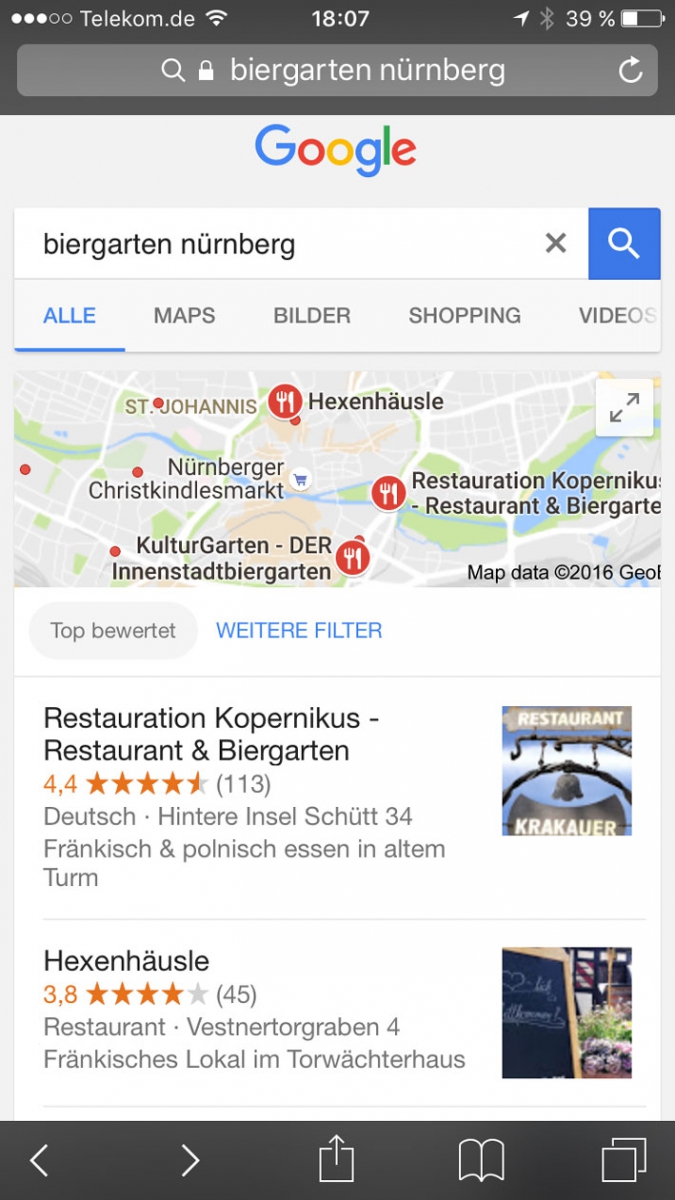The image size is (675, 1200).
Task: Open Weitere Filter options
Action: 299,631
